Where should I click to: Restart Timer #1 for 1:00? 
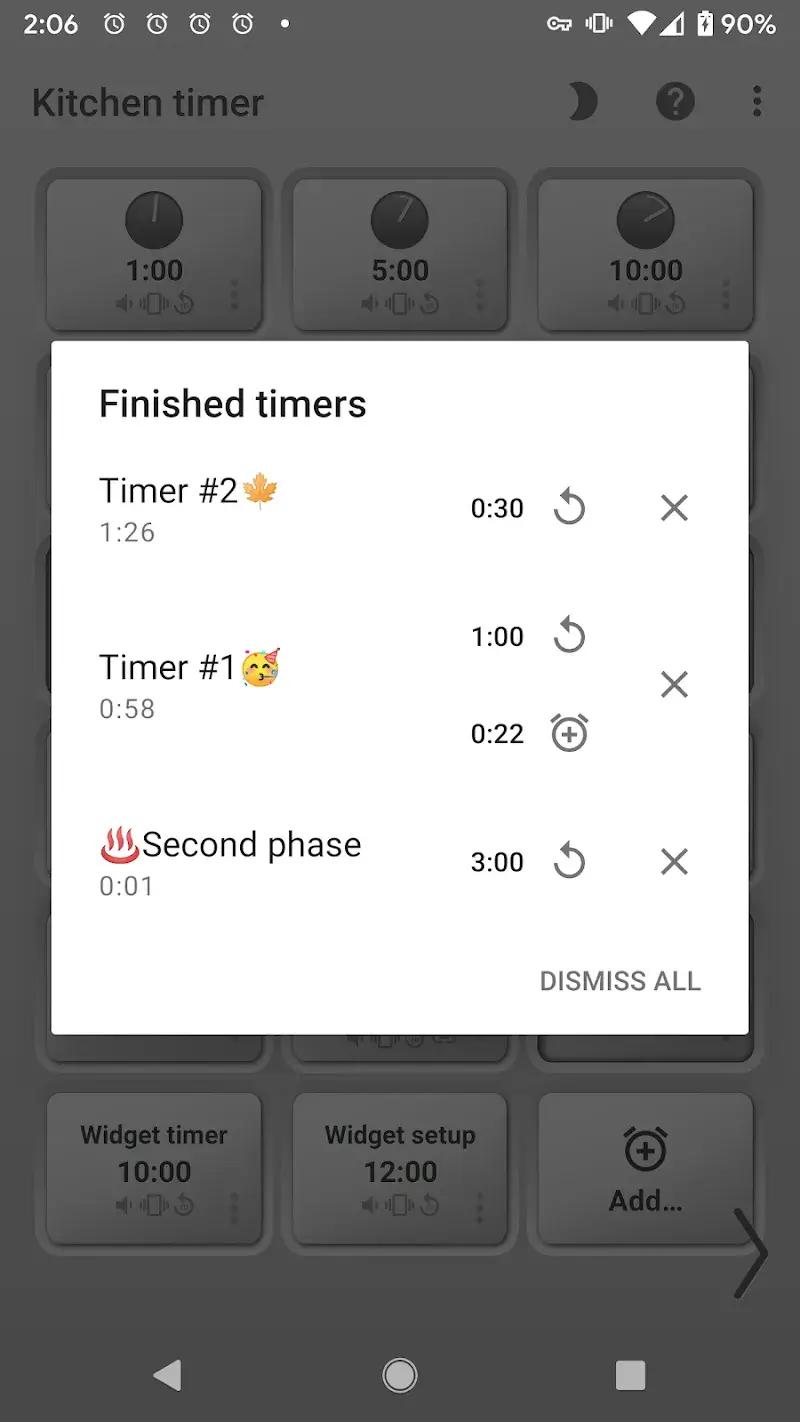point(569,636)
